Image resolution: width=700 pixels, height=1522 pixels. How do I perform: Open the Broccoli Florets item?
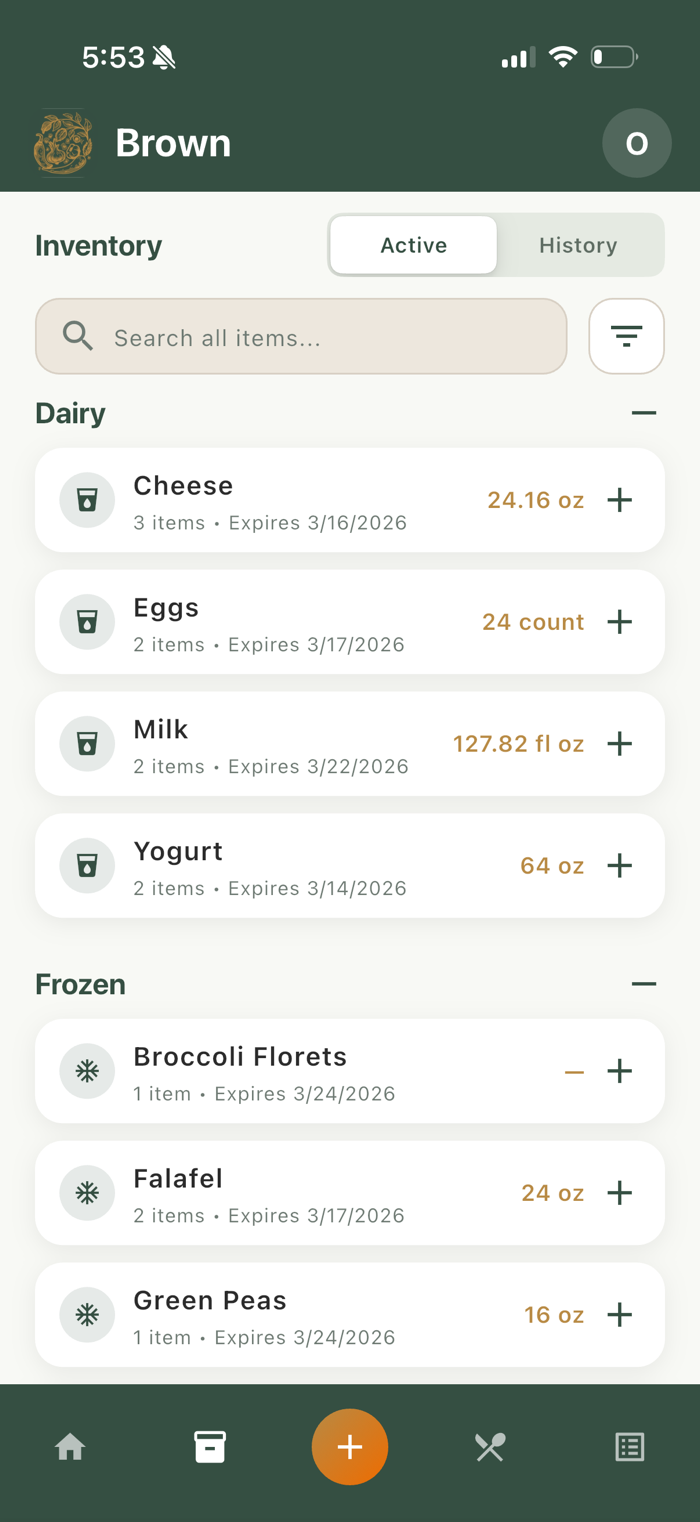click(350, 1071)
